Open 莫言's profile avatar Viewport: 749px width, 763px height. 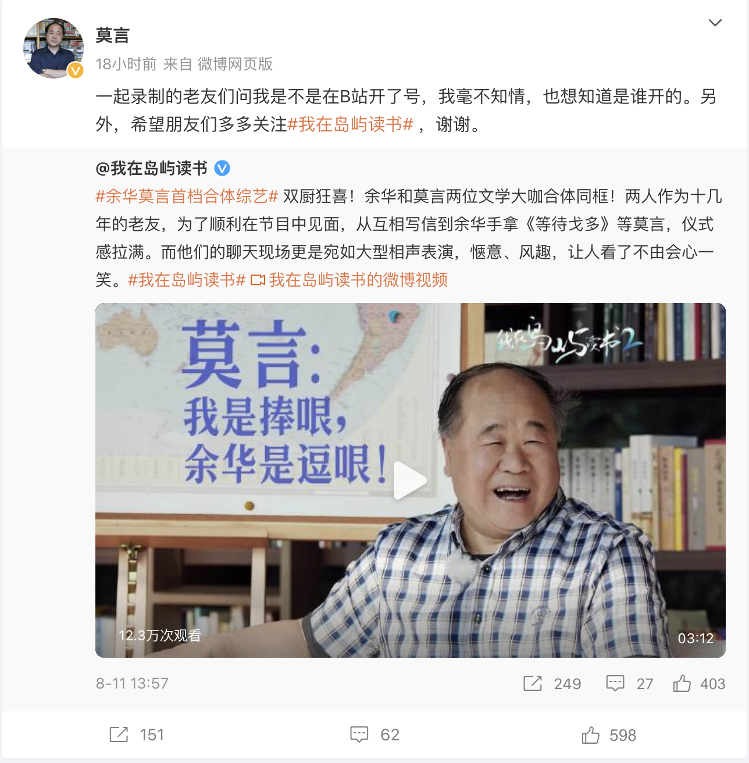coord(53,47)
